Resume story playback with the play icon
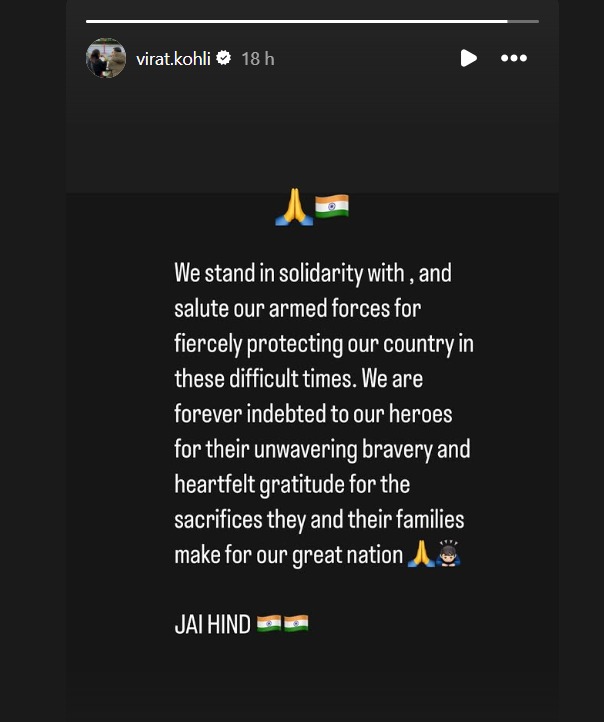Viewport: 604px width, 722px height. pos(468,58)
